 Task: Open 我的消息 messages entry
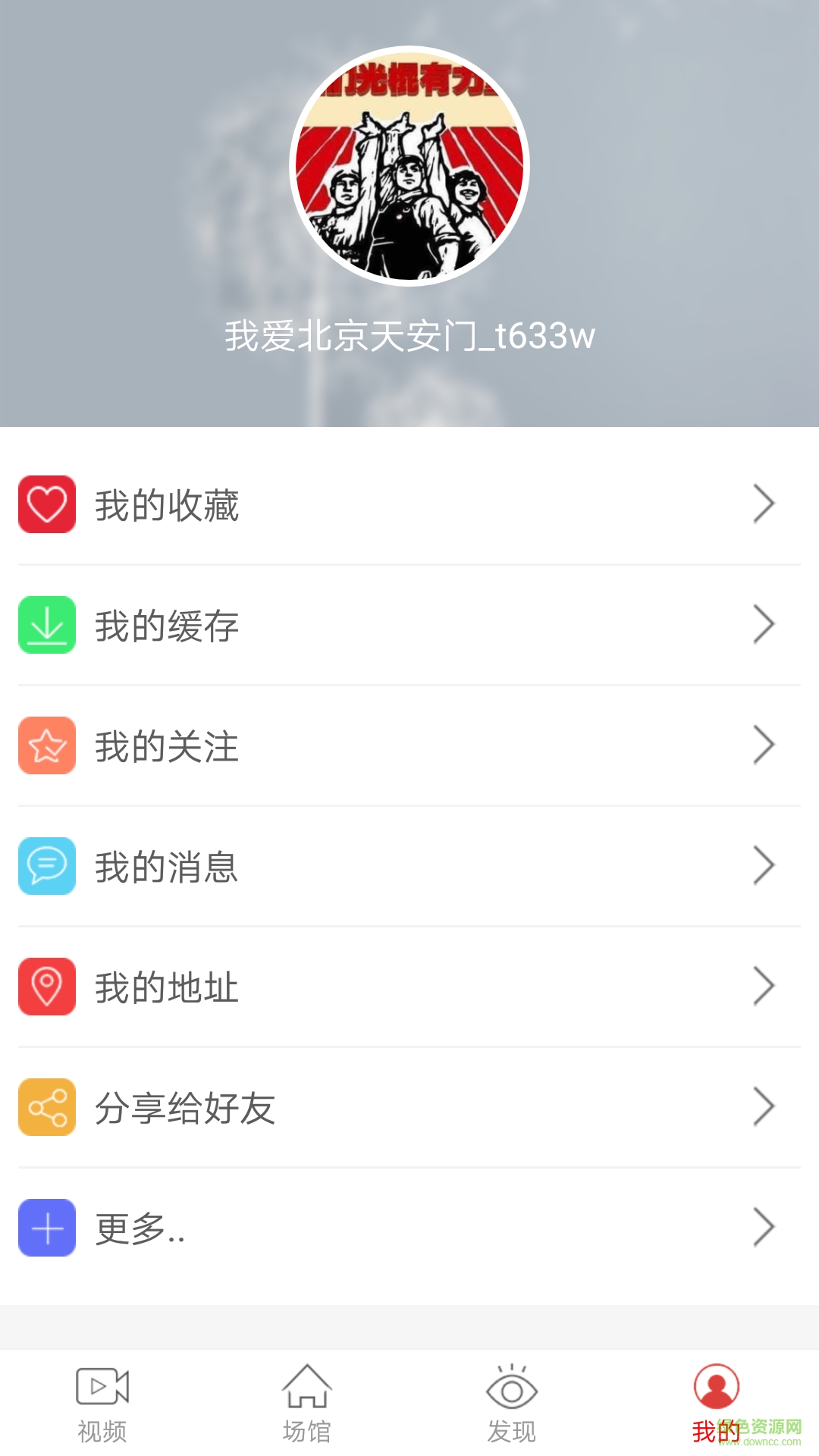point(303,865)
